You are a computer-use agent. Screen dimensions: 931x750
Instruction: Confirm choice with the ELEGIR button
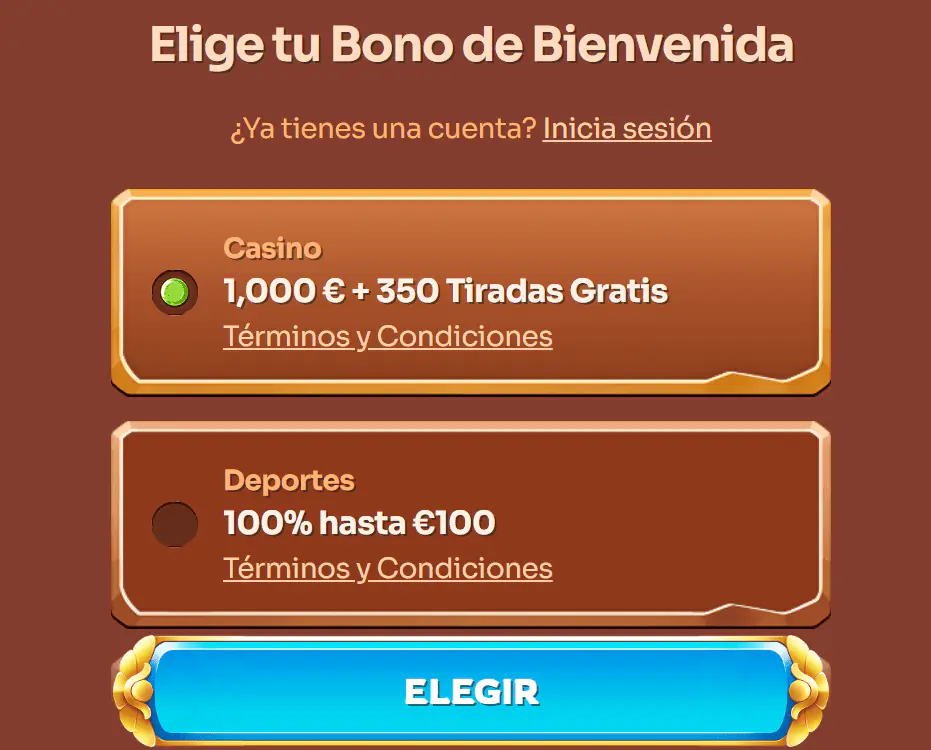pyautogui.click(x=471, y=691)
